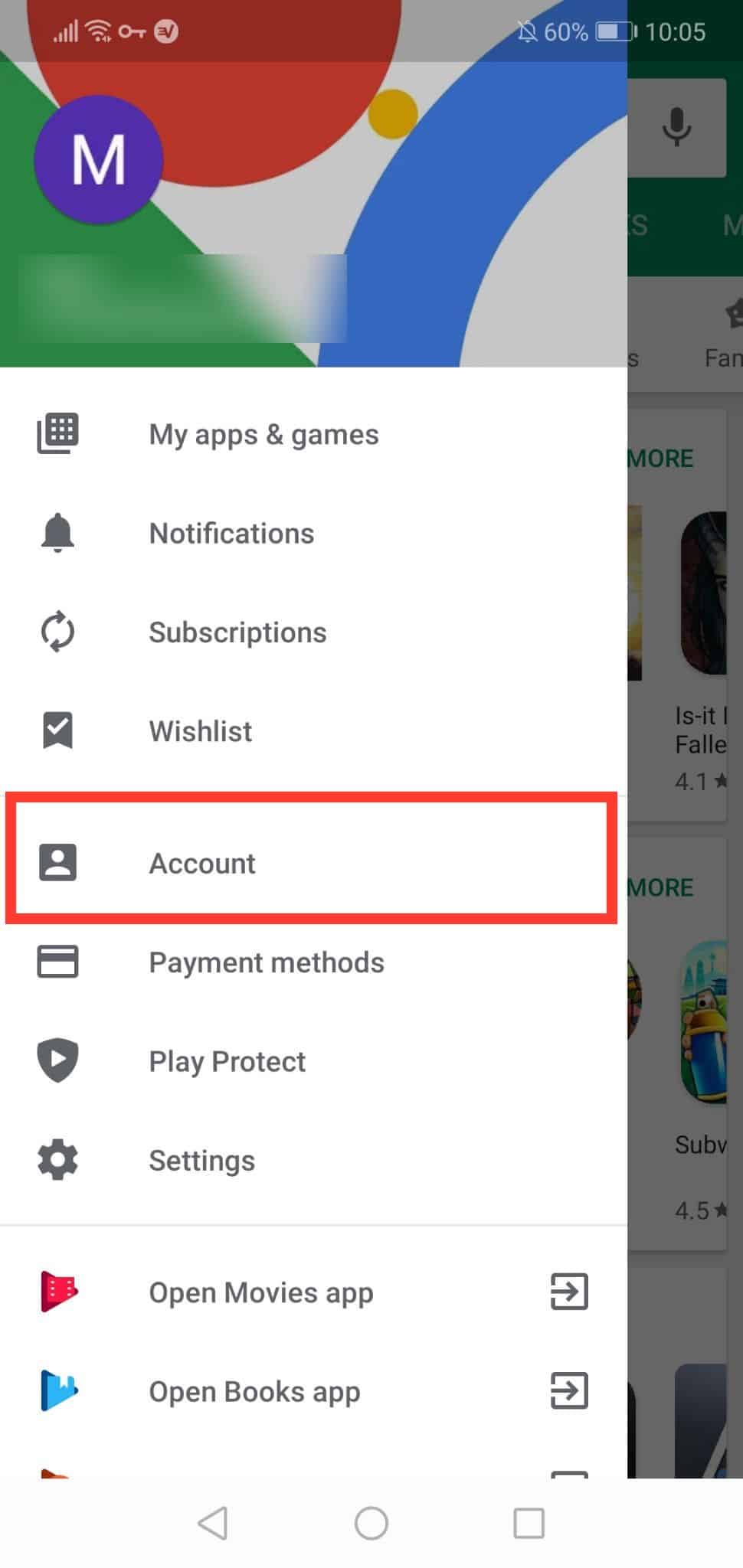Open My apps & games
The width and height of the screenshot is (743, 1568).
[x=263, y=435]
